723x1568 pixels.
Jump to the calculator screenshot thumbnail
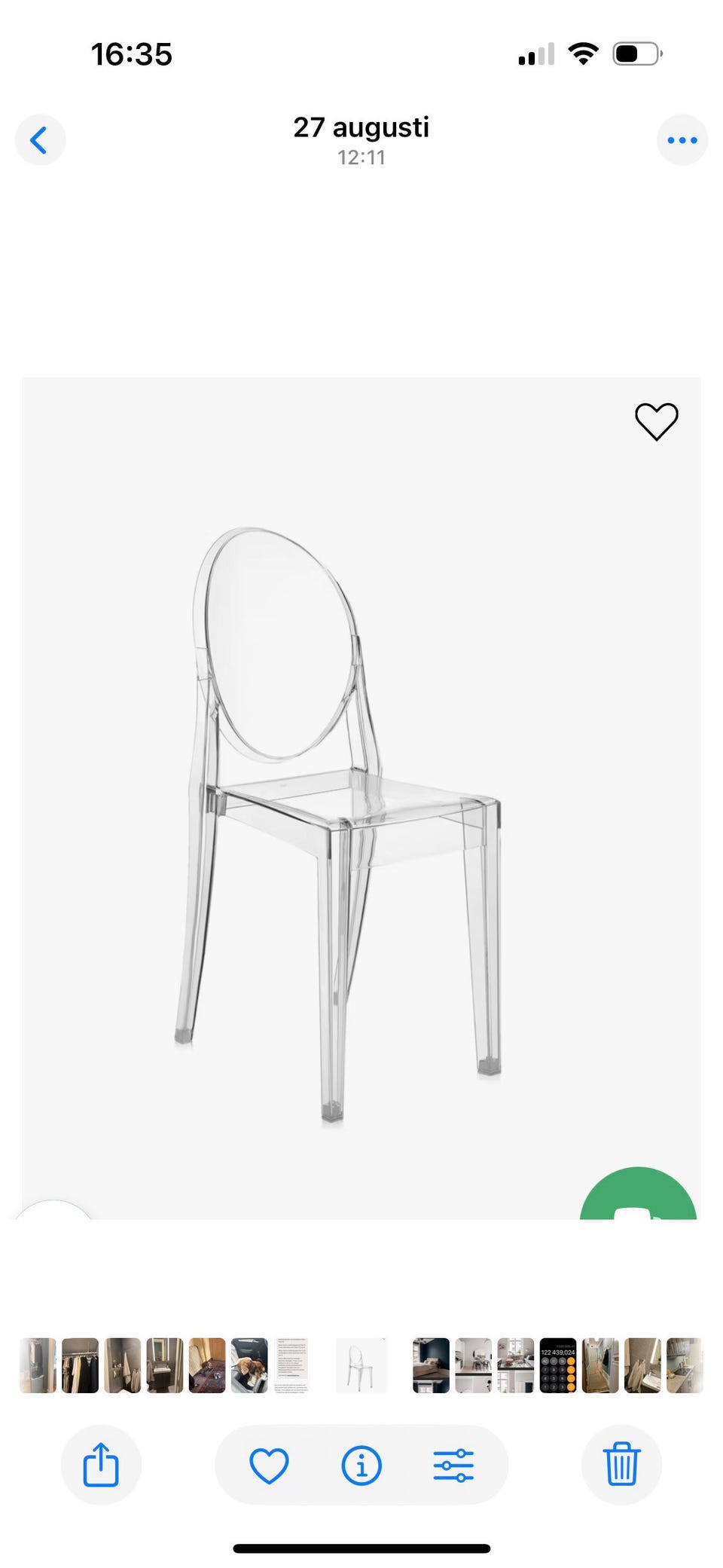[558, 1365]
